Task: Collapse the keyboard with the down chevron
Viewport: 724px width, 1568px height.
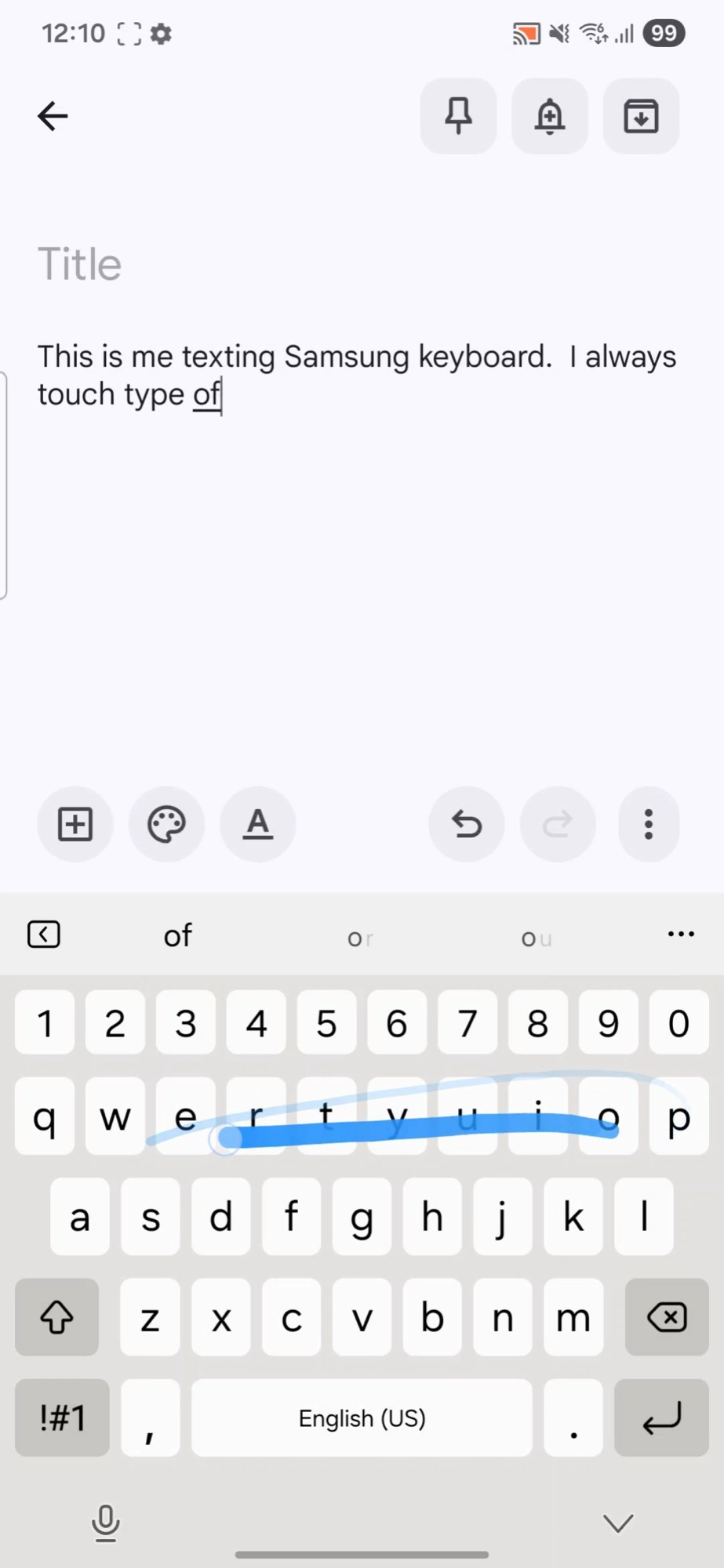Action: coord(618,1523)
